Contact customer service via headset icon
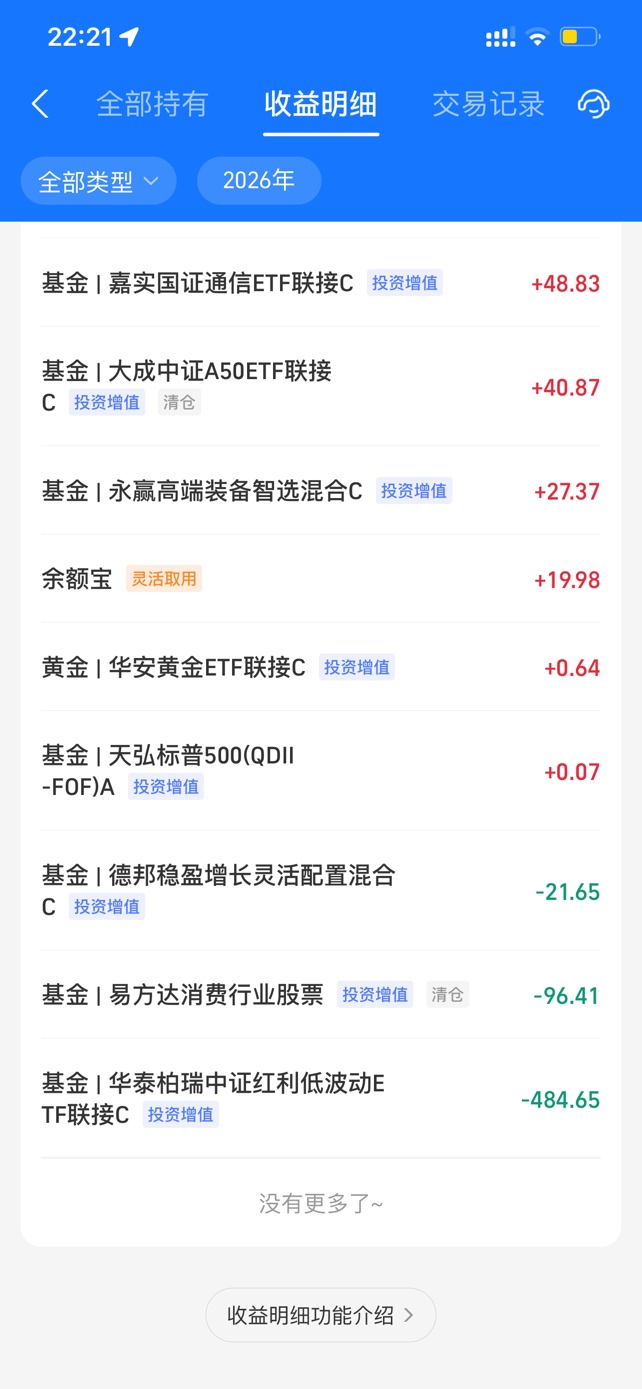Screen dimensions: 642x1389 pos(593,104)
